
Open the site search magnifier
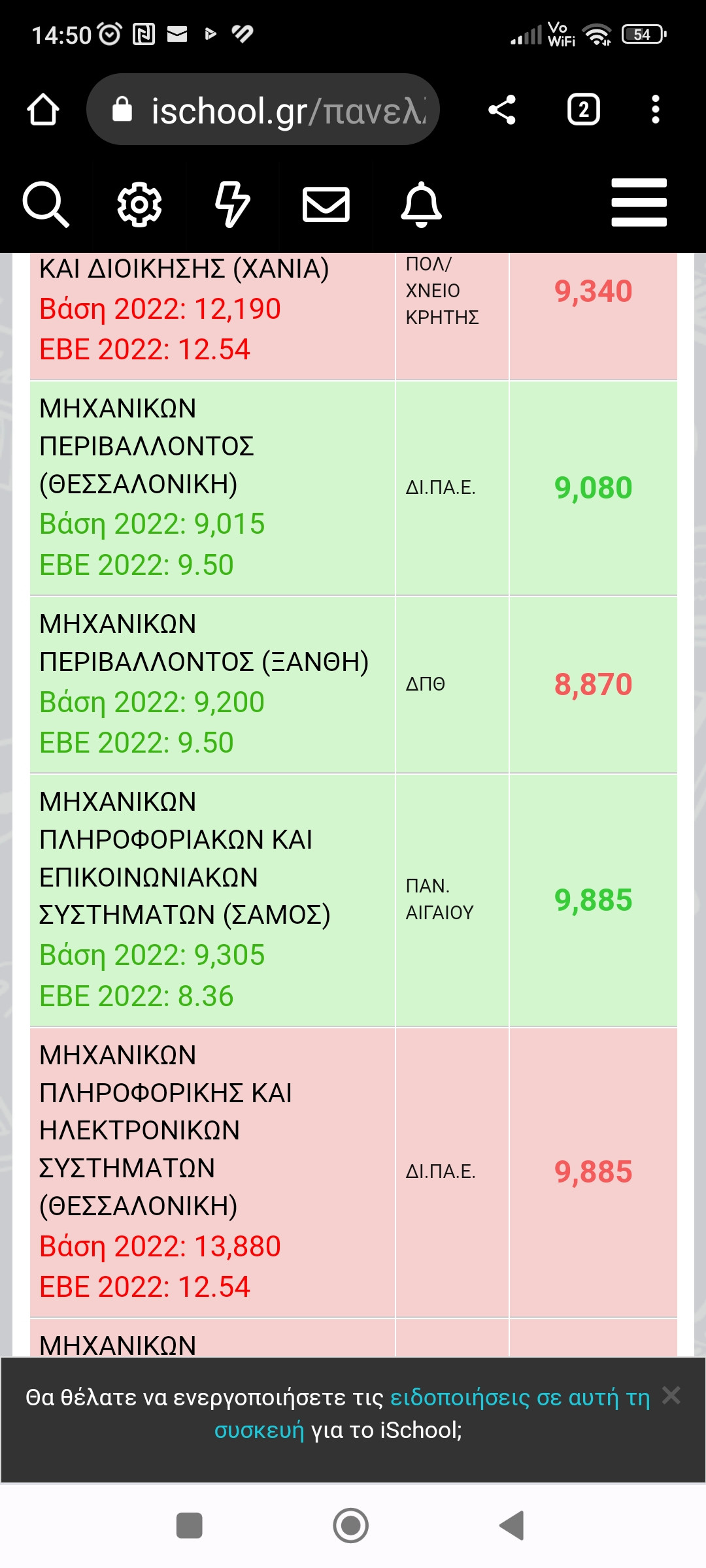point(46,204)
